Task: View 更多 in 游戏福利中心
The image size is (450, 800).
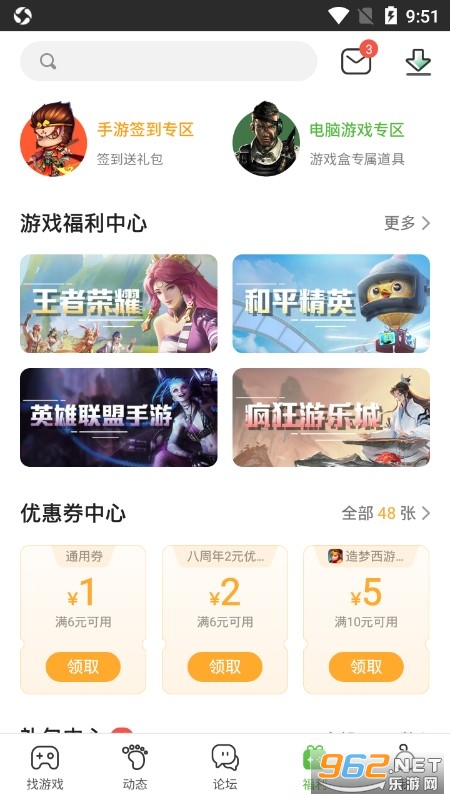Action: 407,223
